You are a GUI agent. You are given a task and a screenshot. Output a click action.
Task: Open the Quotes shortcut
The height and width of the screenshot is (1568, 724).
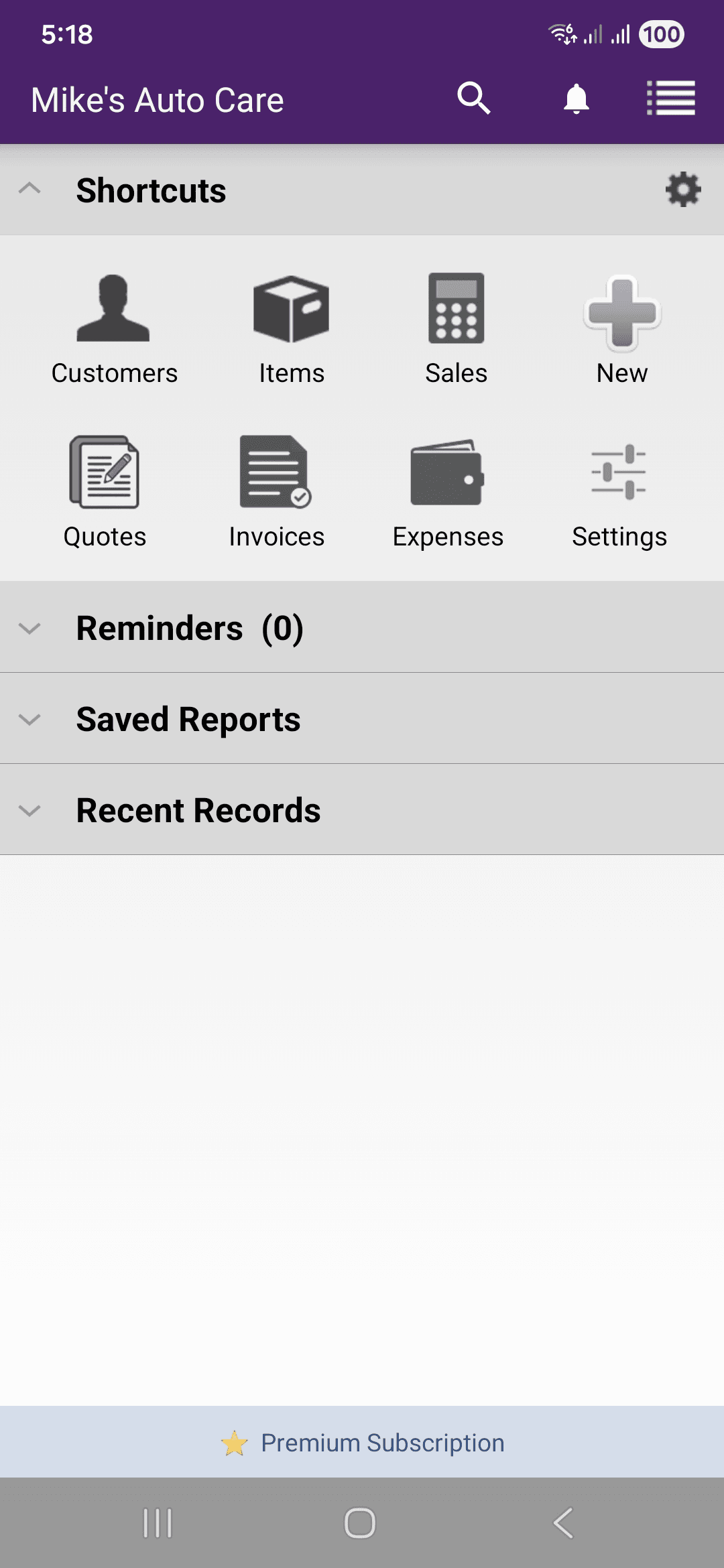[x=105, y=489]
